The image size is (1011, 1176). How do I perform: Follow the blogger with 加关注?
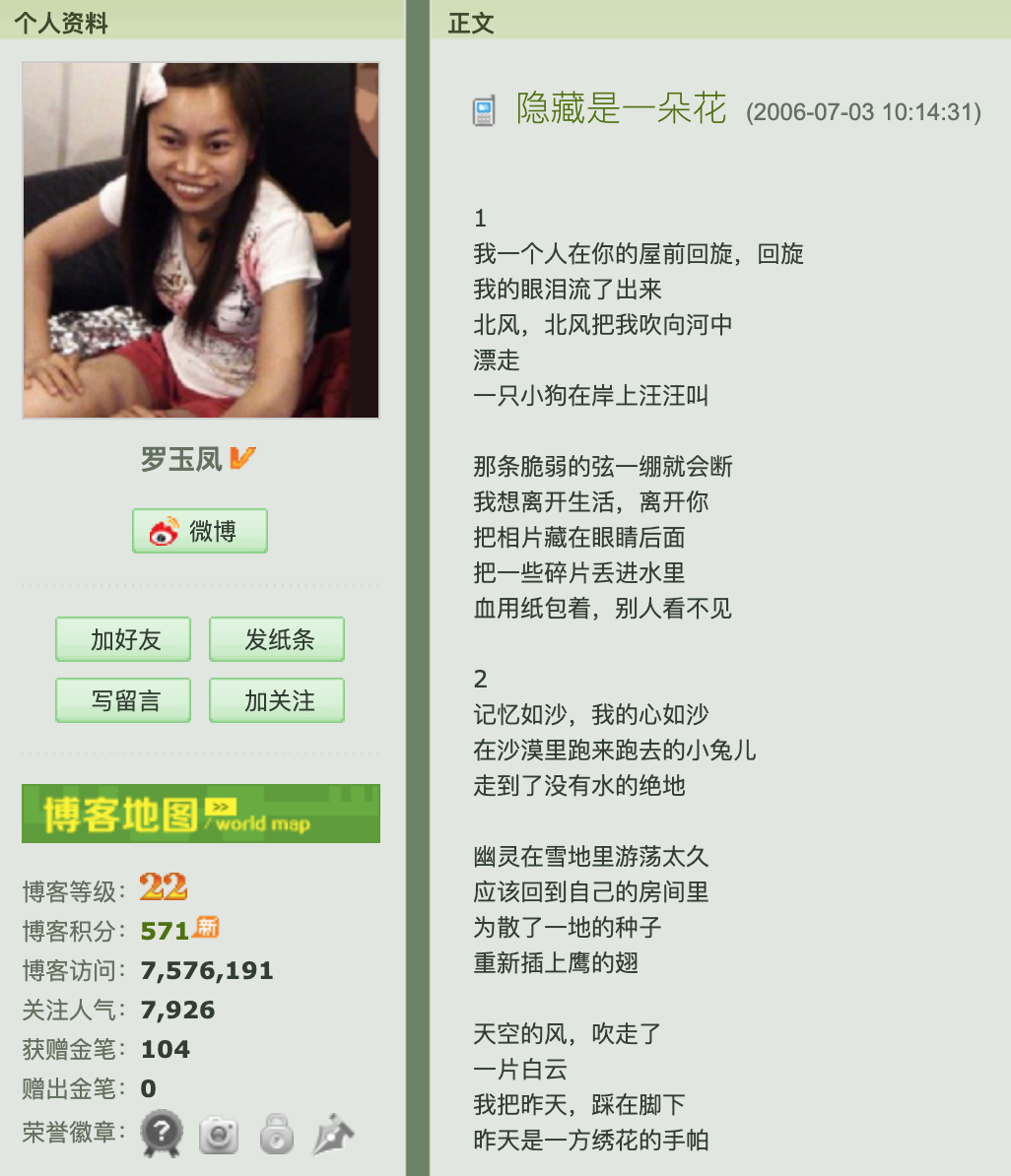click(277, 700)
